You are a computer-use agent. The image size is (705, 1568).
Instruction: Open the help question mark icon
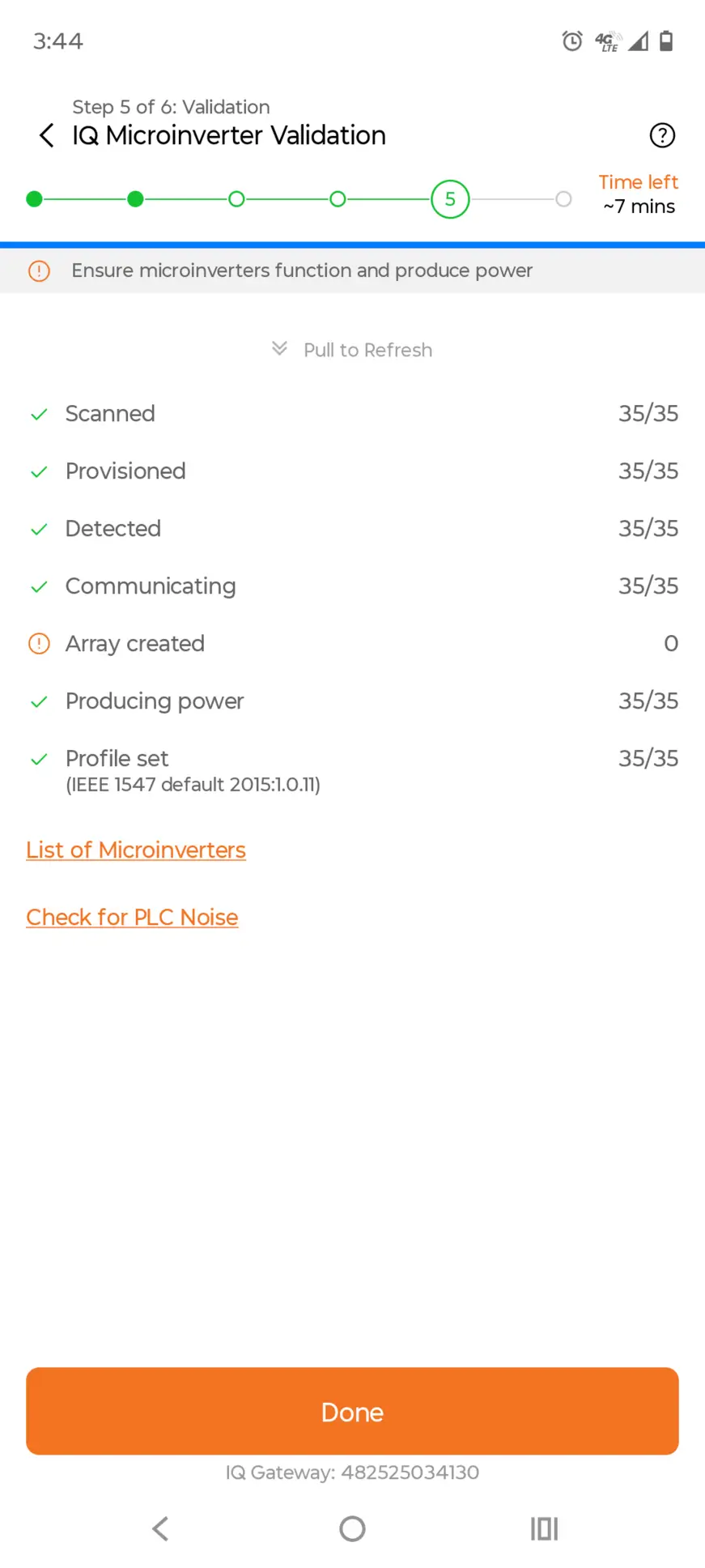coord(662,135)
